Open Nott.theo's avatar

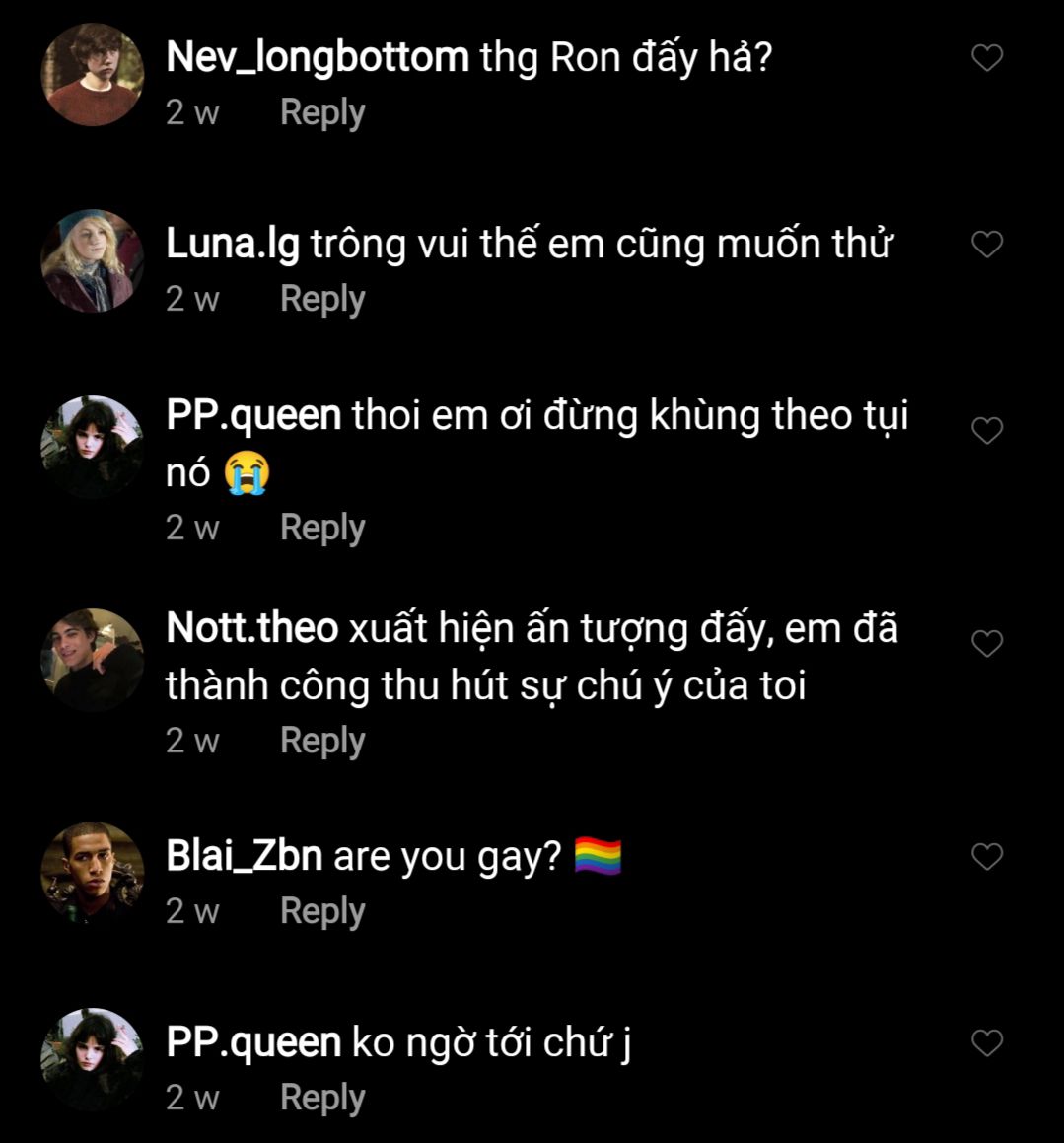[x=93, y=660]
